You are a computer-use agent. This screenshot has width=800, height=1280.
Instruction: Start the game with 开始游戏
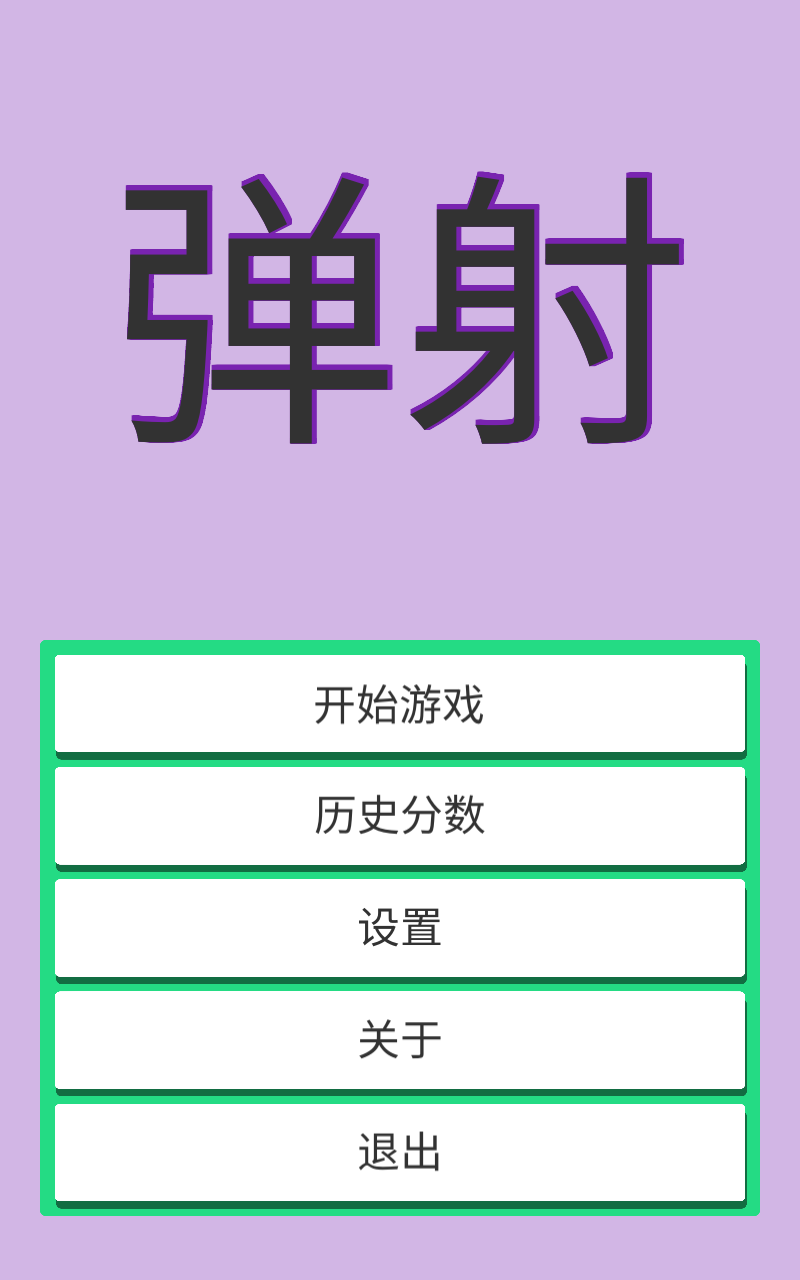[400, 704]
